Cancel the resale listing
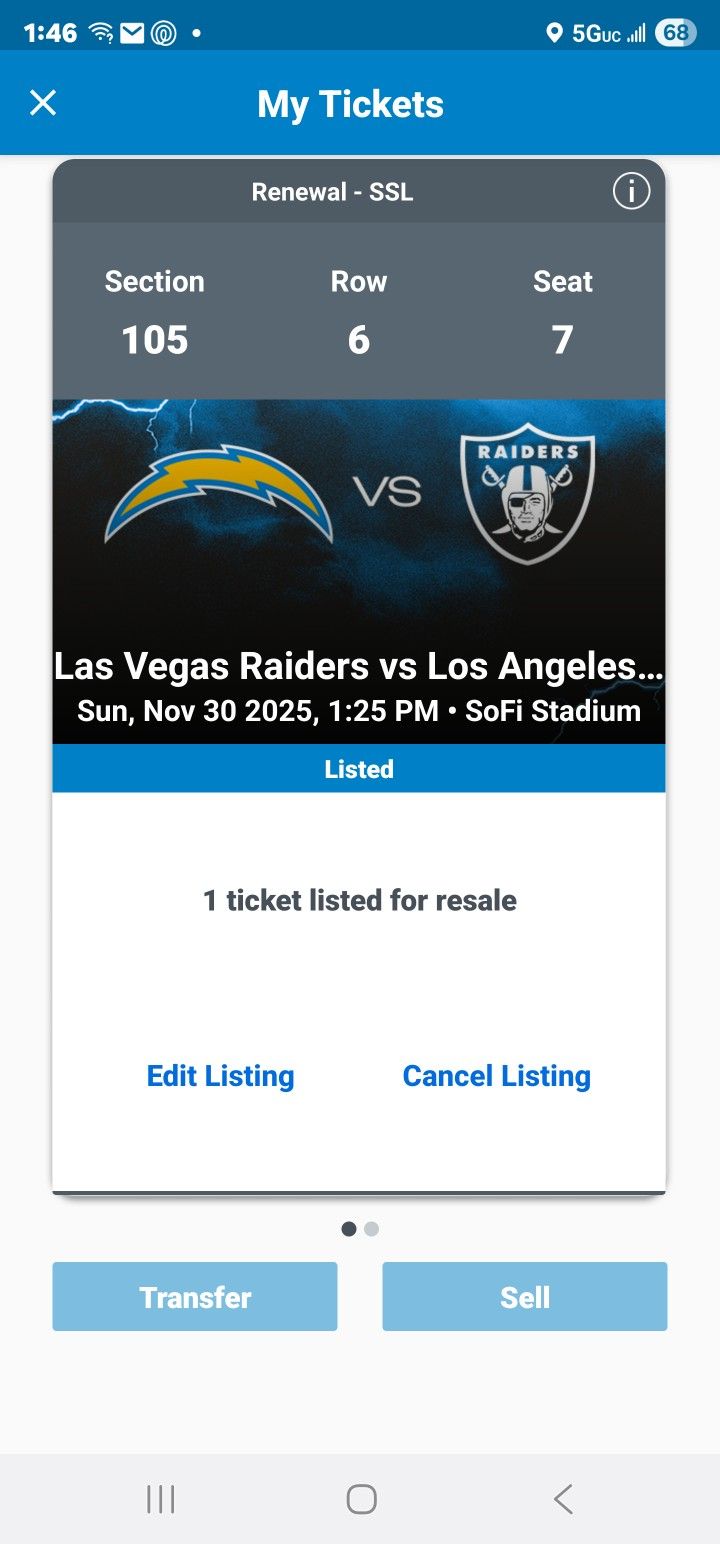 tap(496, 1076)
